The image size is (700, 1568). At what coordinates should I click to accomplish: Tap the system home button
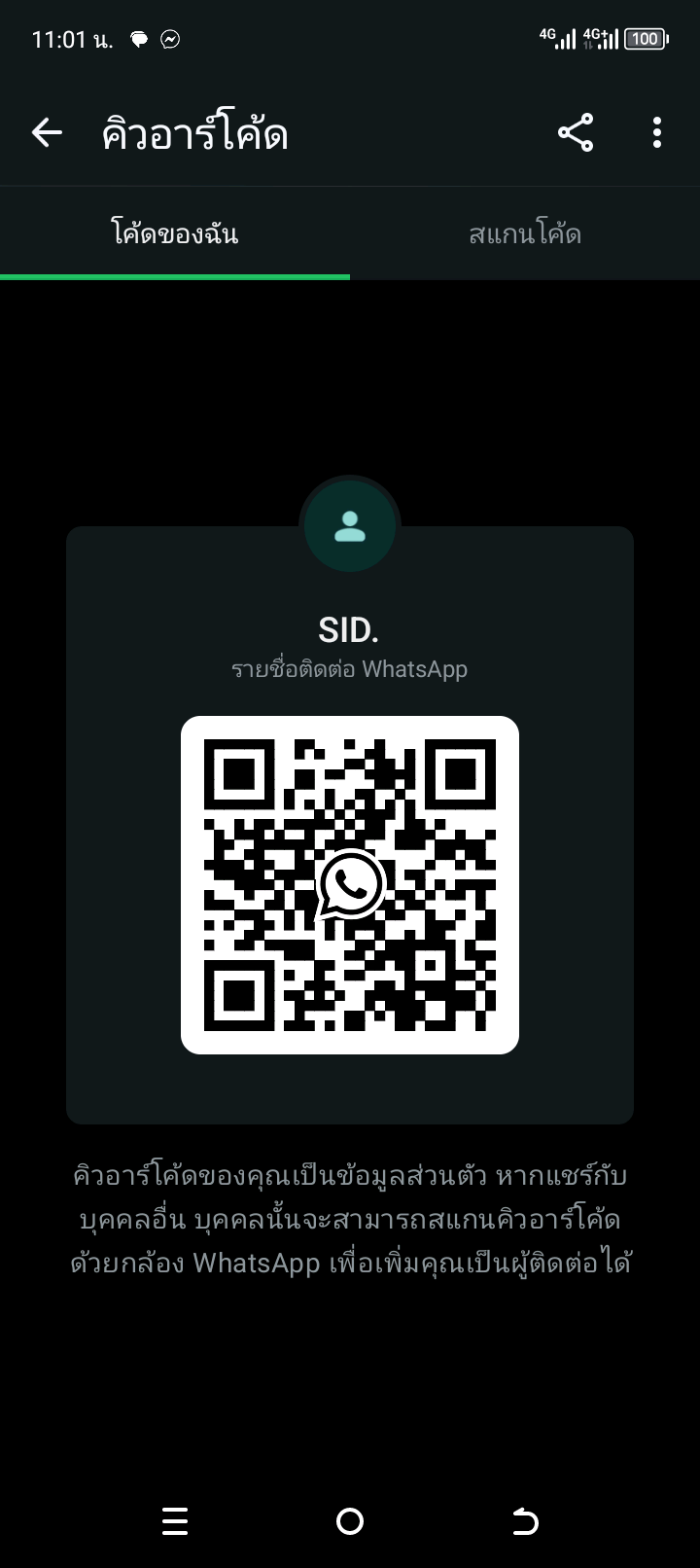point(350,1521)
